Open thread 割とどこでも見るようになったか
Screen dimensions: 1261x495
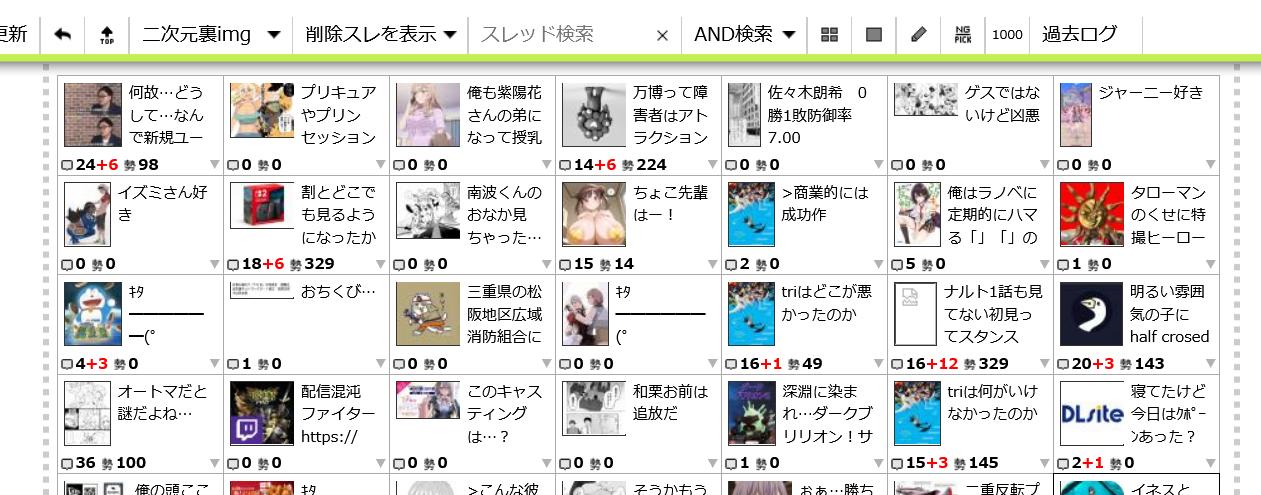click(338, 214)
